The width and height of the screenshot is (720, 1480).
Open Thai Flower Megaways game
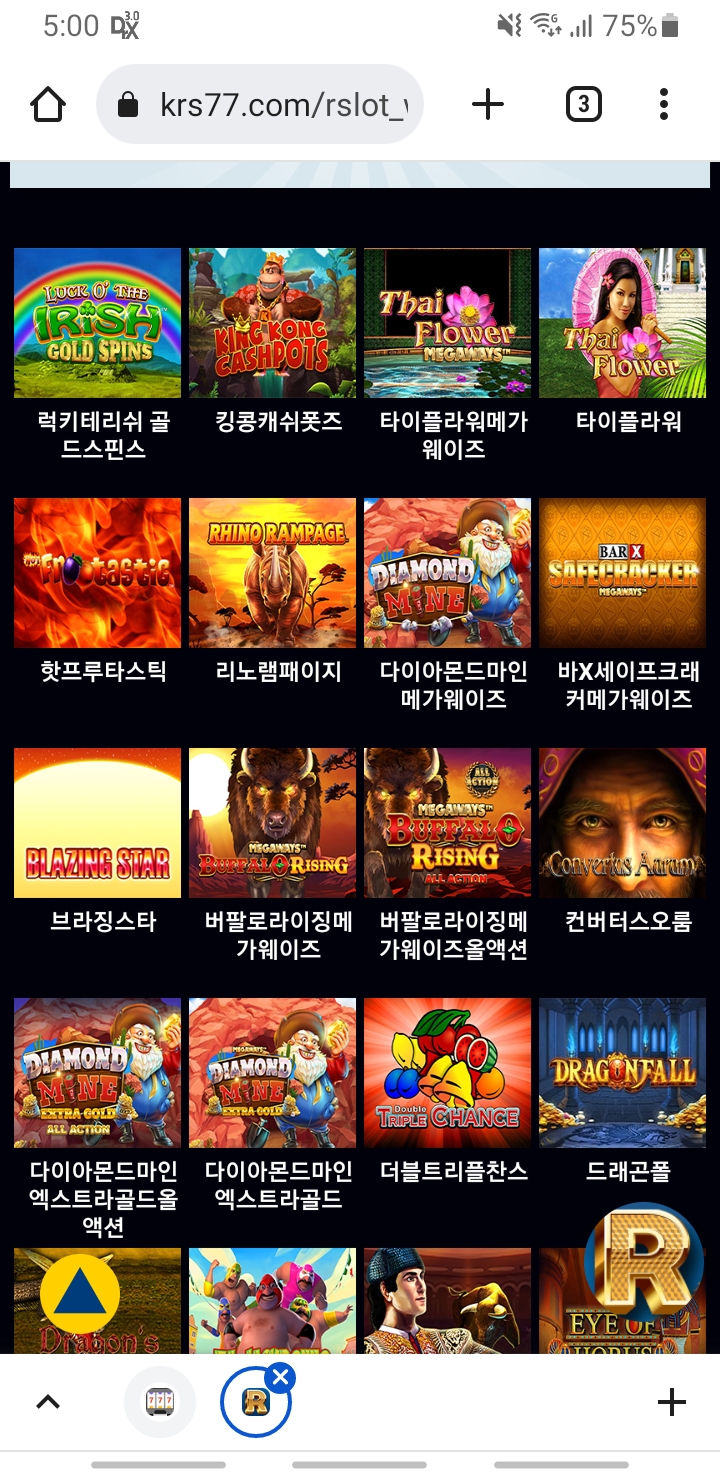click(447, 323)
